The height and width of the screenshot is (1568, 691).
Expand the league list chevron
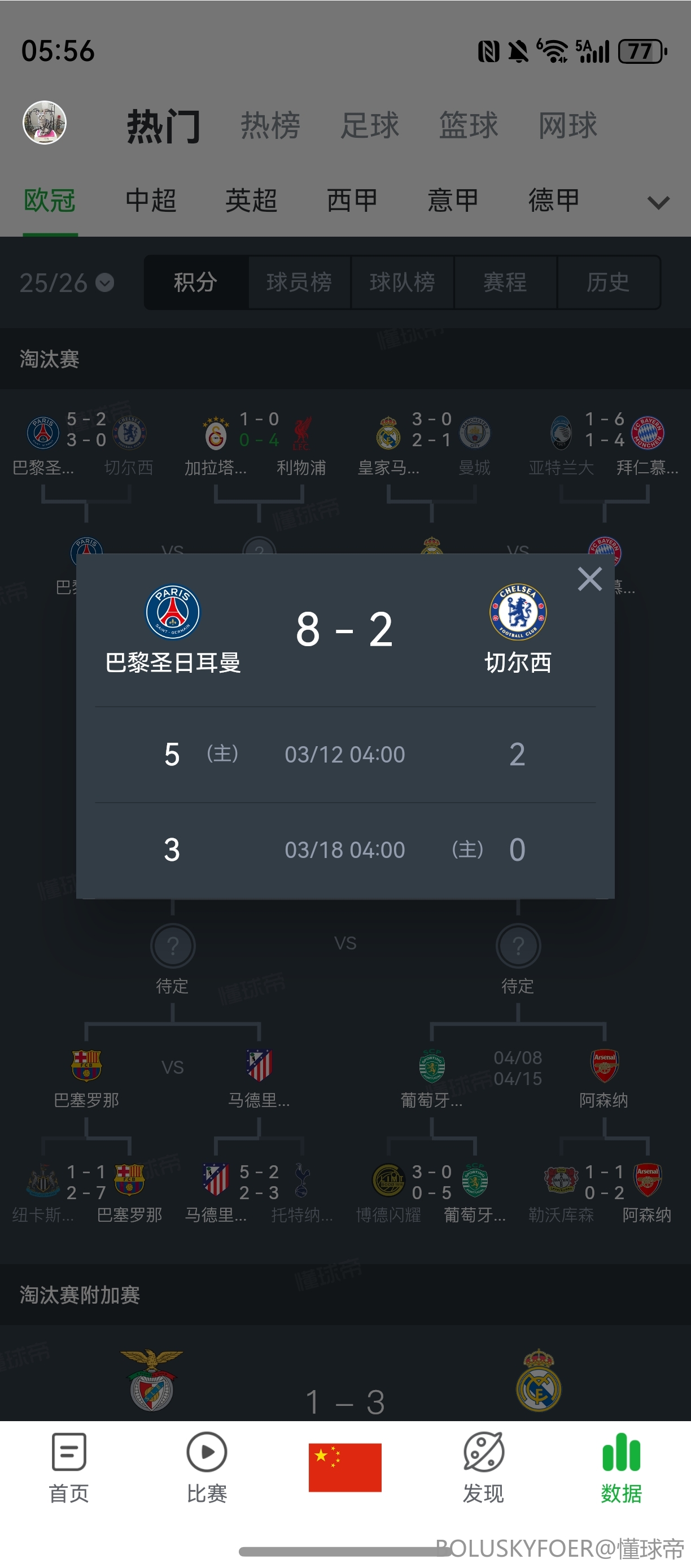(658, 202)
